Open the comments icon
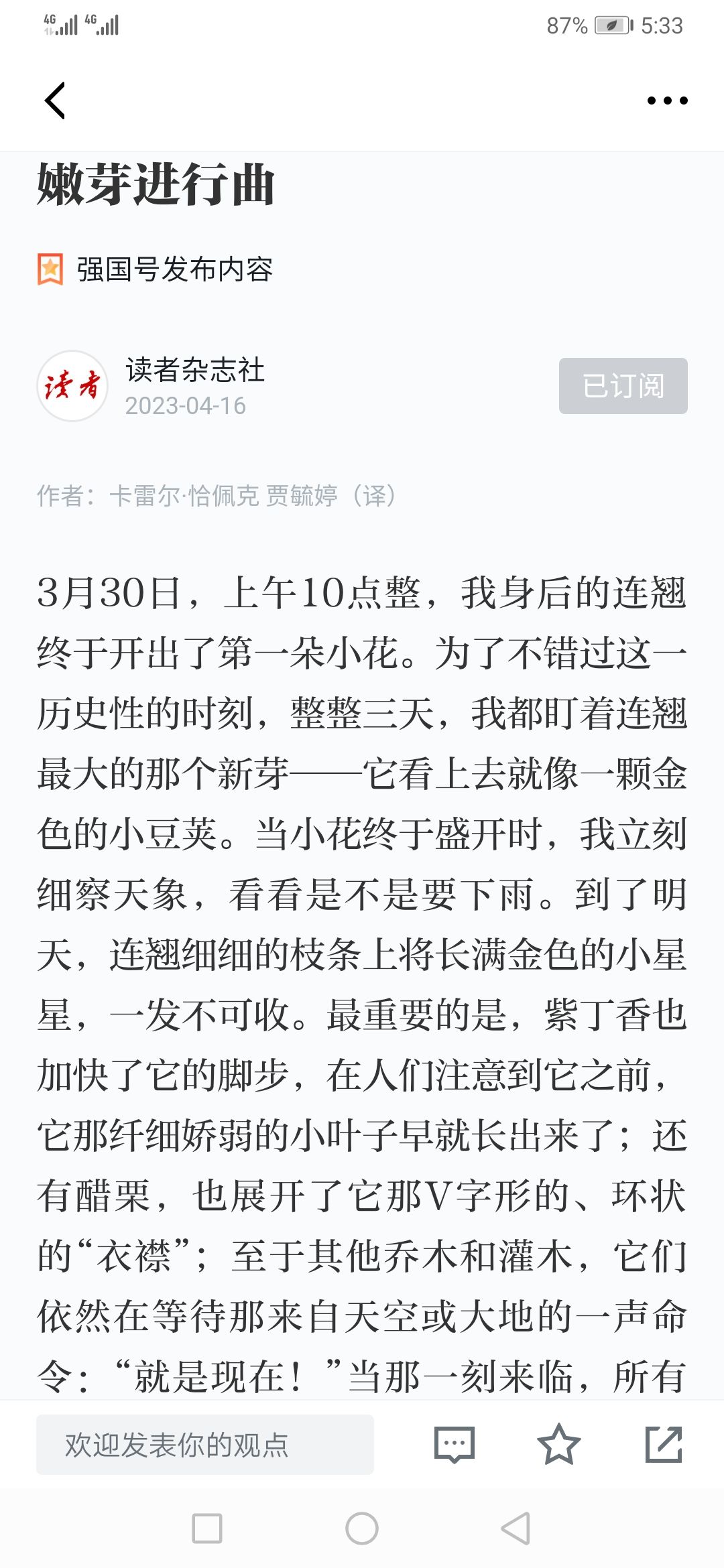The width and height of the screenshot is (724, 1568). pos(455,1445)
